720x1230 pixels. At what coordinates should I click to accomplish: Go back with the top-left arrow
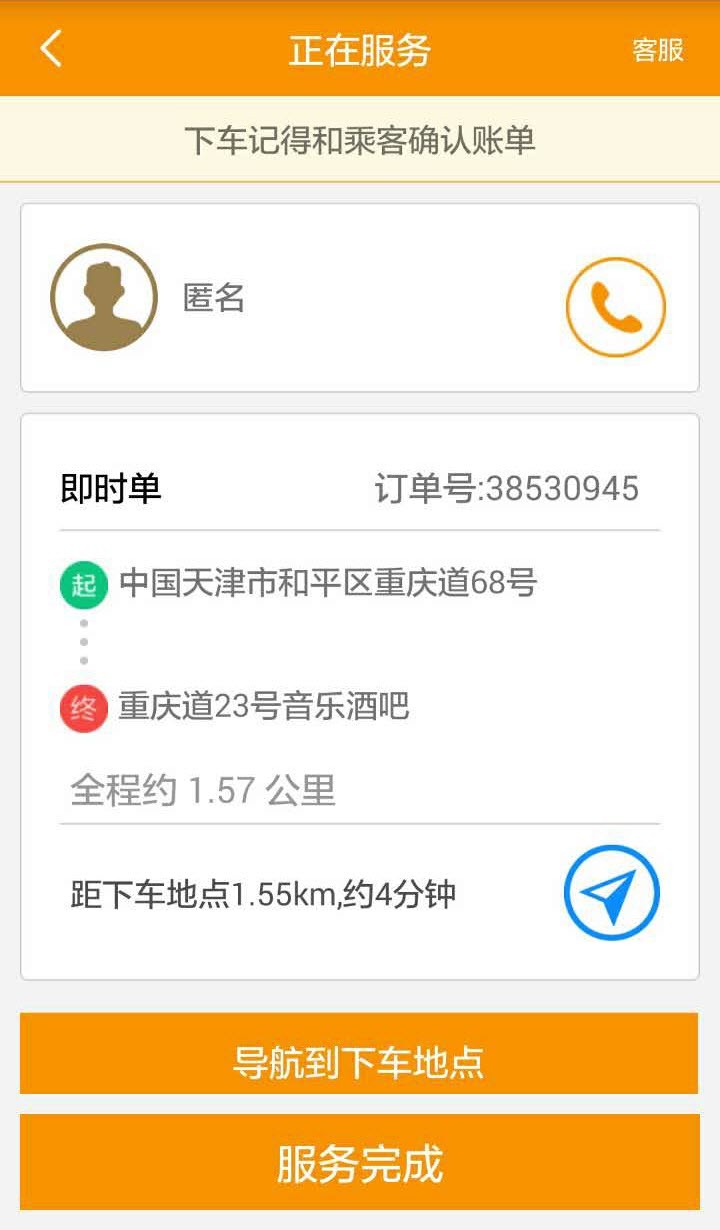click(52, 48)
